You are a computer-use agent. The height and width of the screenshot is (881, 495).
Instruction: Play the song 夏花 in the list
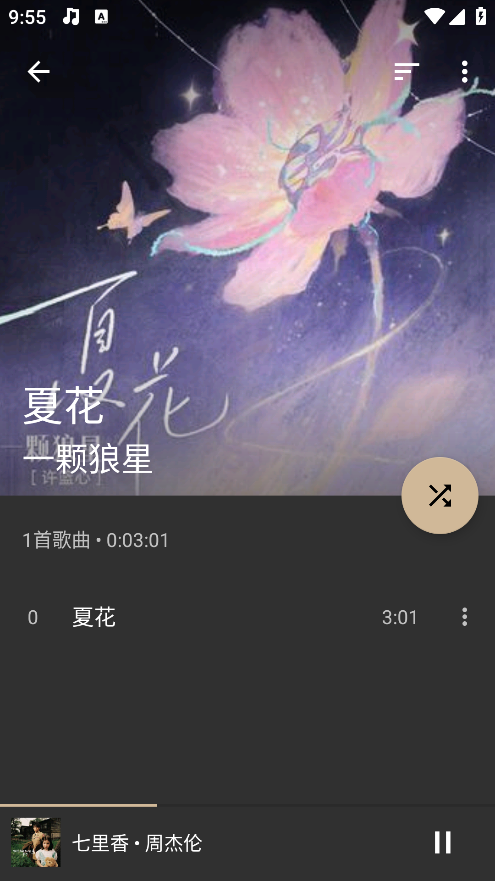(247, 617)
